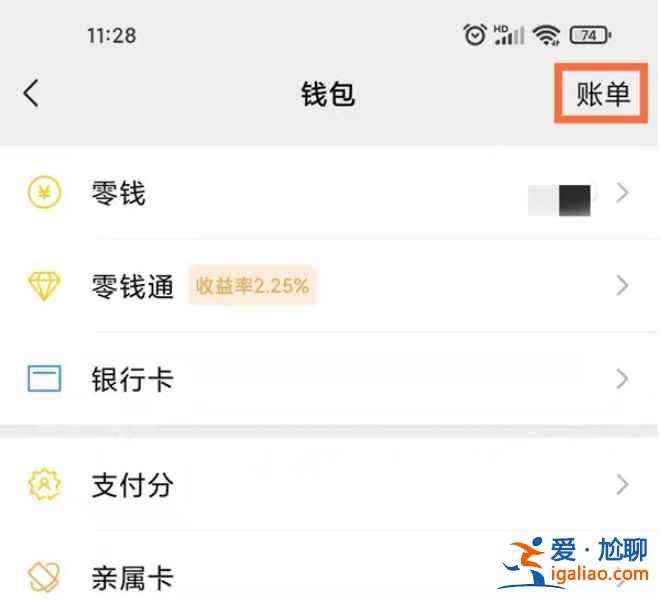Viewport: 661px width, 601px height.
Task: Open 零钱通 with 收益率2.25%
Action: (330, 286)
